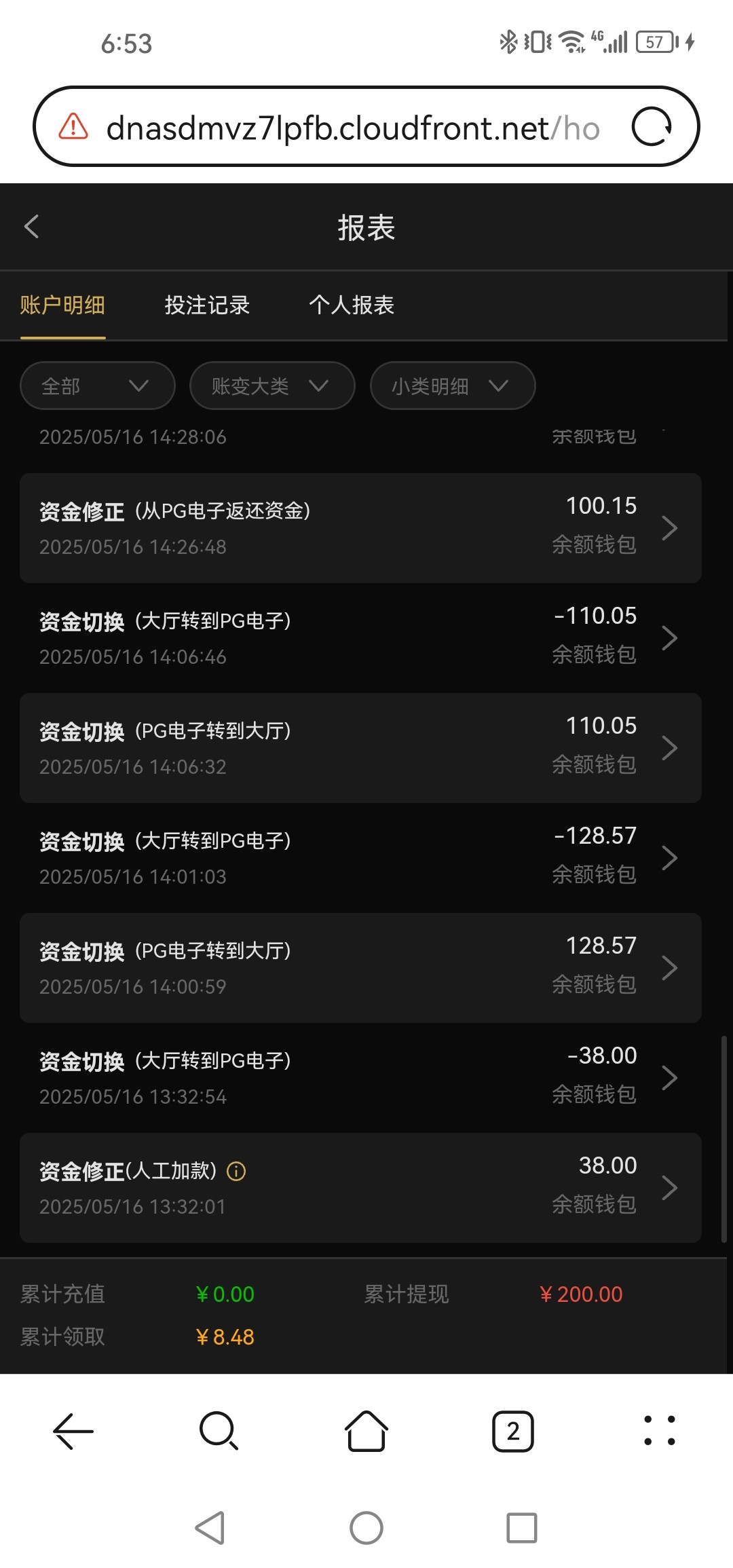View the 128.57 PG电子转到大厅 record
The image size is (733, 1568).
coord(360,968)
